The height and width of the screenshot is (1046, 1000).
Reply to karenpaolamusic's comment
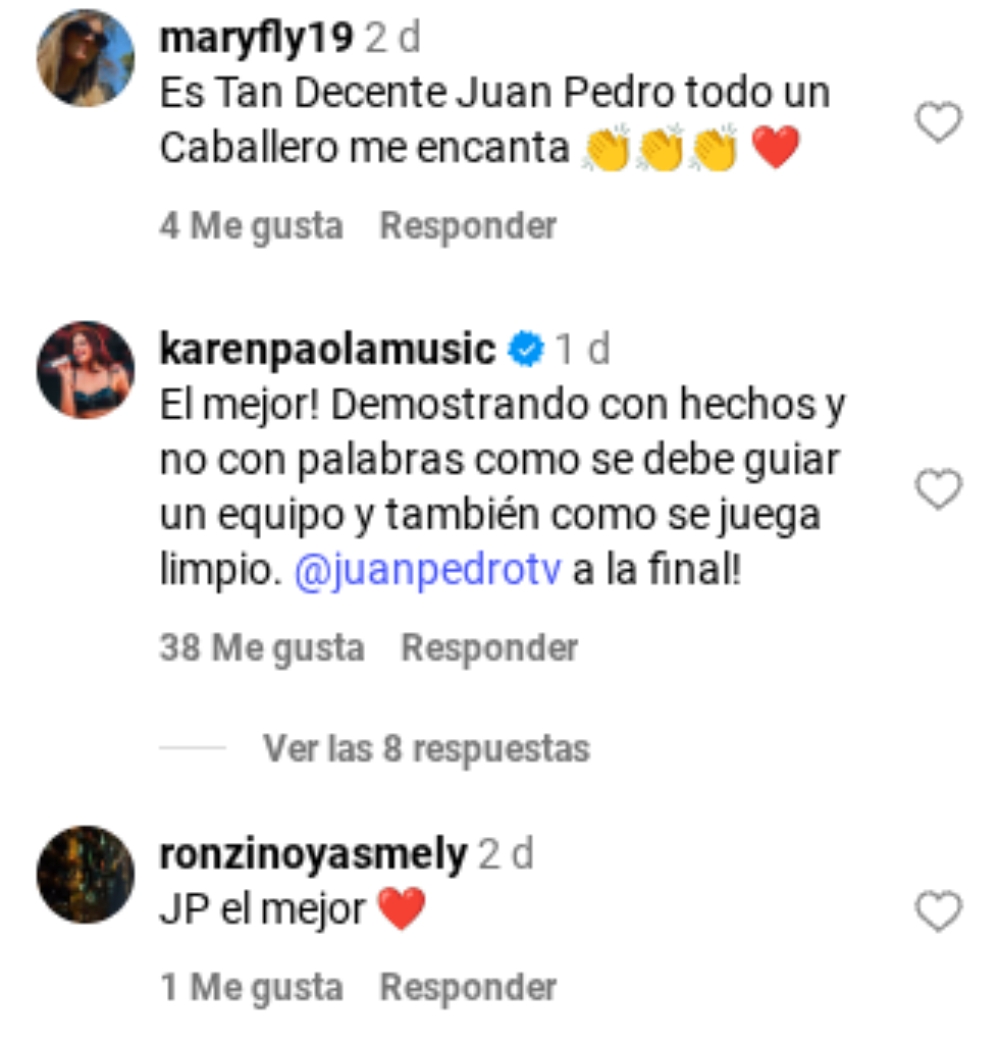(489, 648)
